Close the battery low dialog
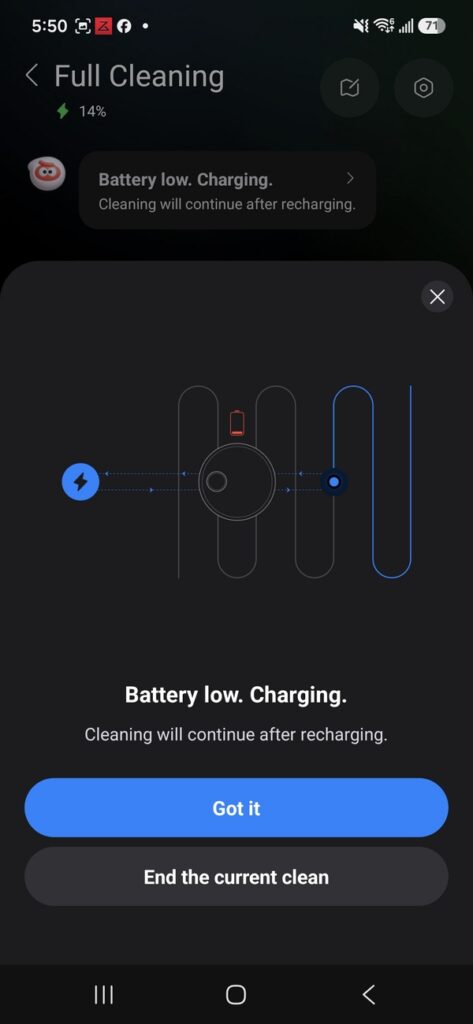 (x=437, y=297)
